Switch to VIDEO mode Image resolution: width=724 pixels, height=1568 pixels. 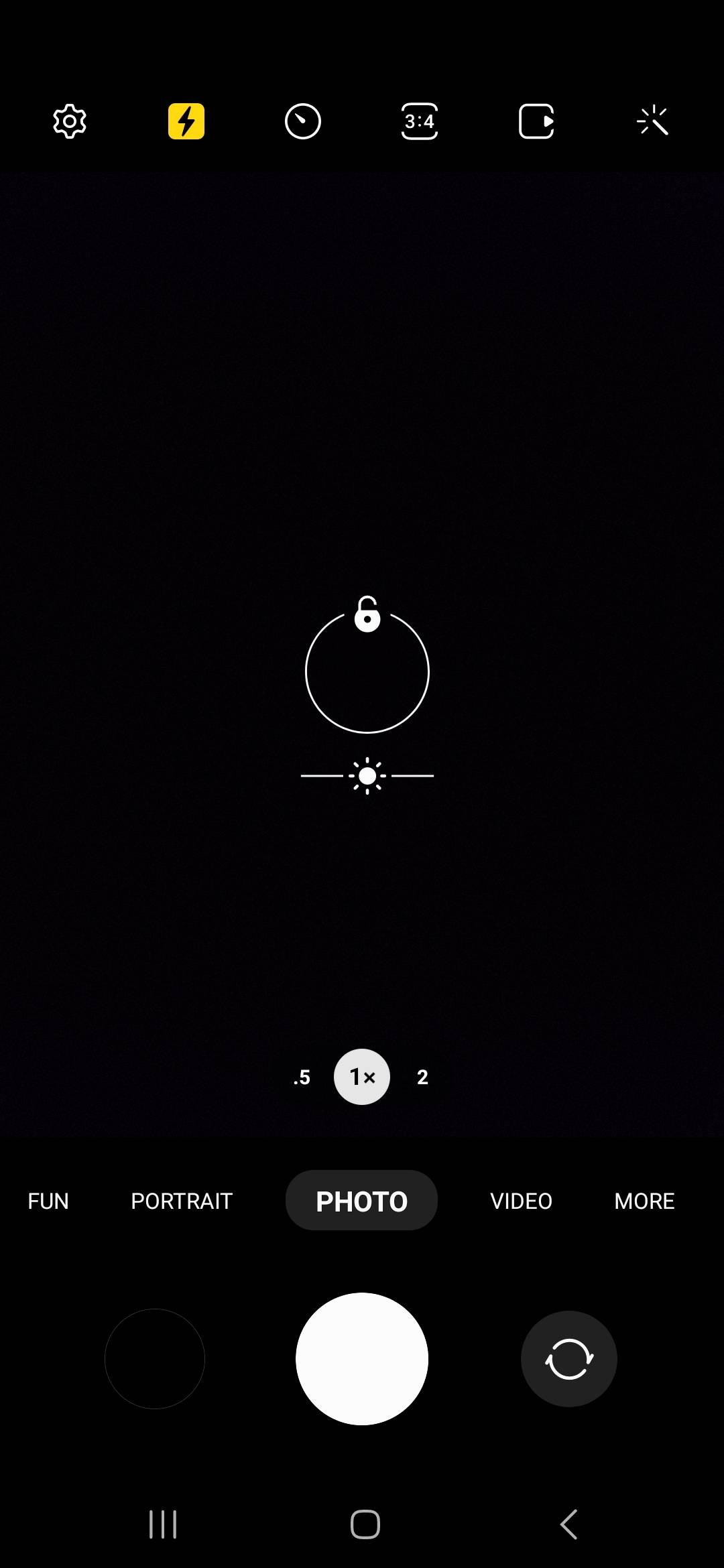[521, 1201]
